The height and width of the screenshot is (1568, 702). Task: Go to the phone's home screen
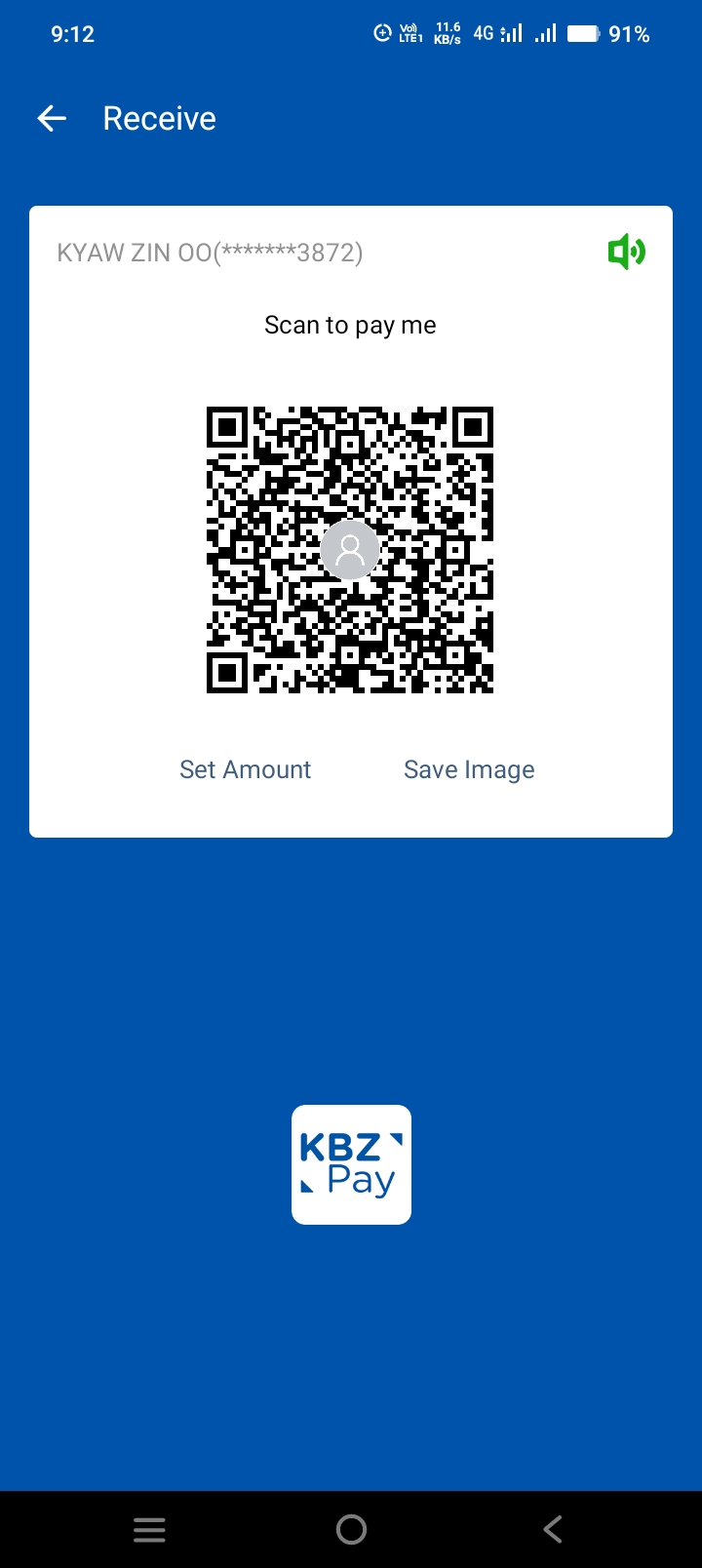pos(351,1529)
